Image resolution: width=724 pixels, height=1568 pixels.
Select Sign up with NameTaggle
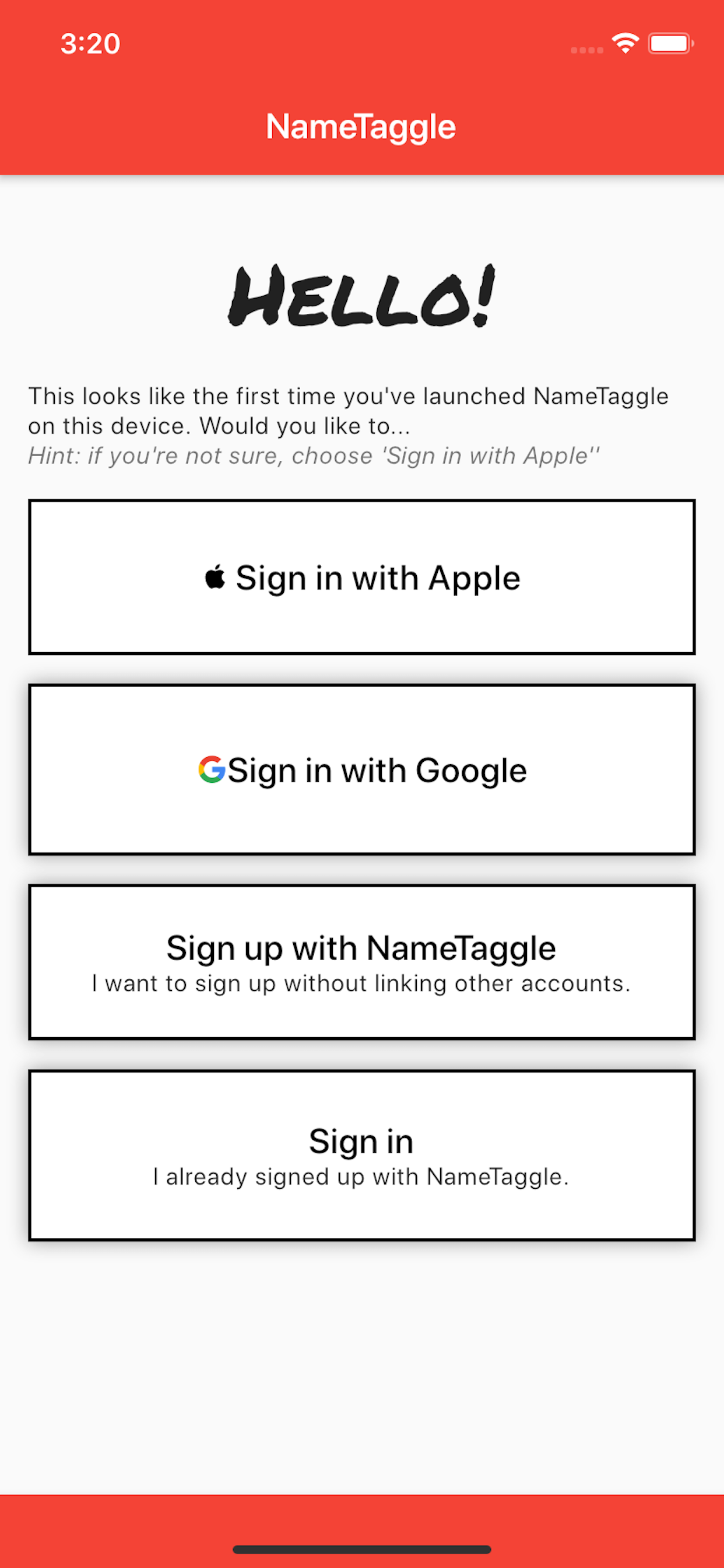tap(362, 963)
